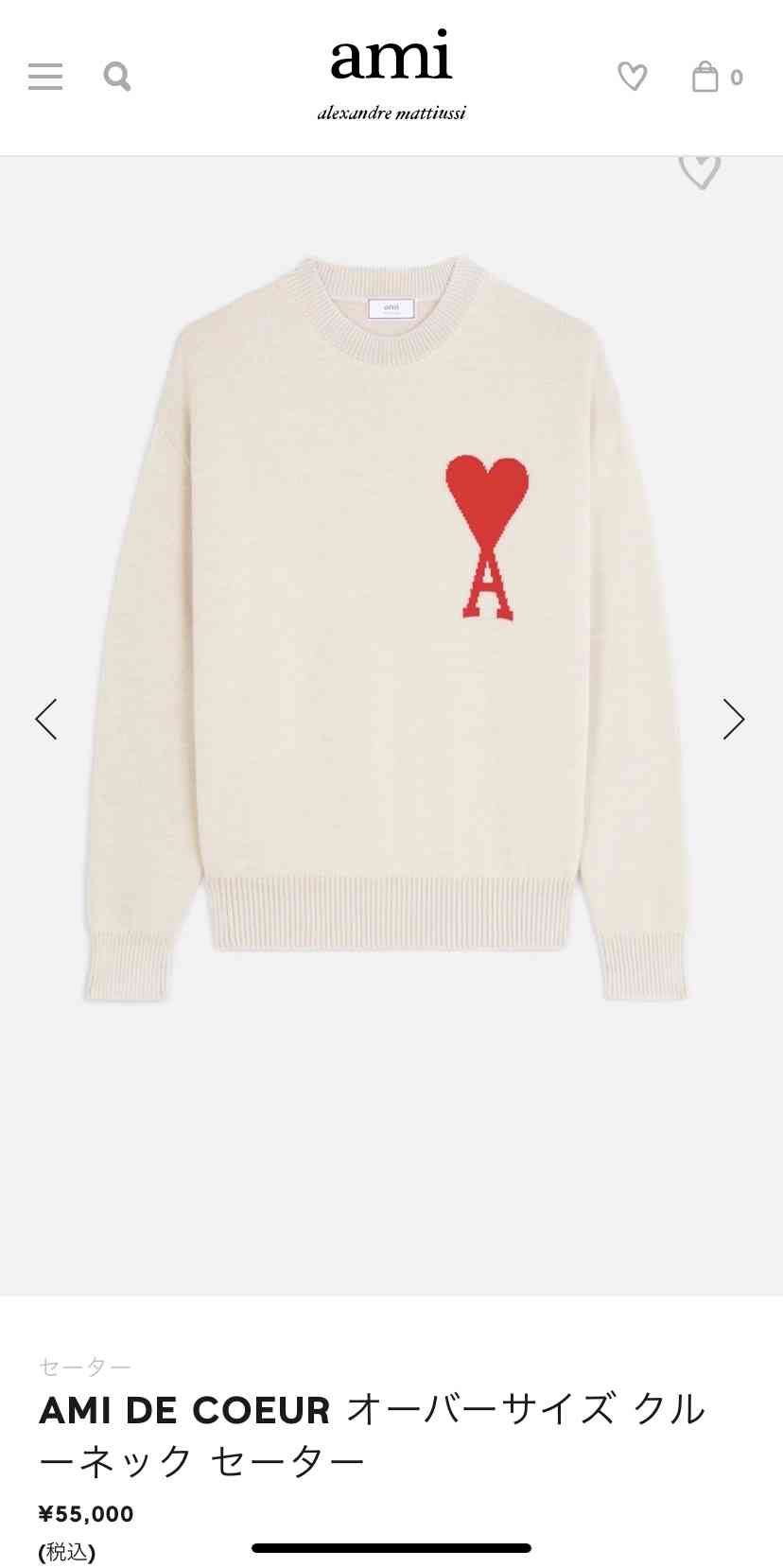783x1568 pixels.
Task: Open the search magnifier
Action: (x=116, y=76)
